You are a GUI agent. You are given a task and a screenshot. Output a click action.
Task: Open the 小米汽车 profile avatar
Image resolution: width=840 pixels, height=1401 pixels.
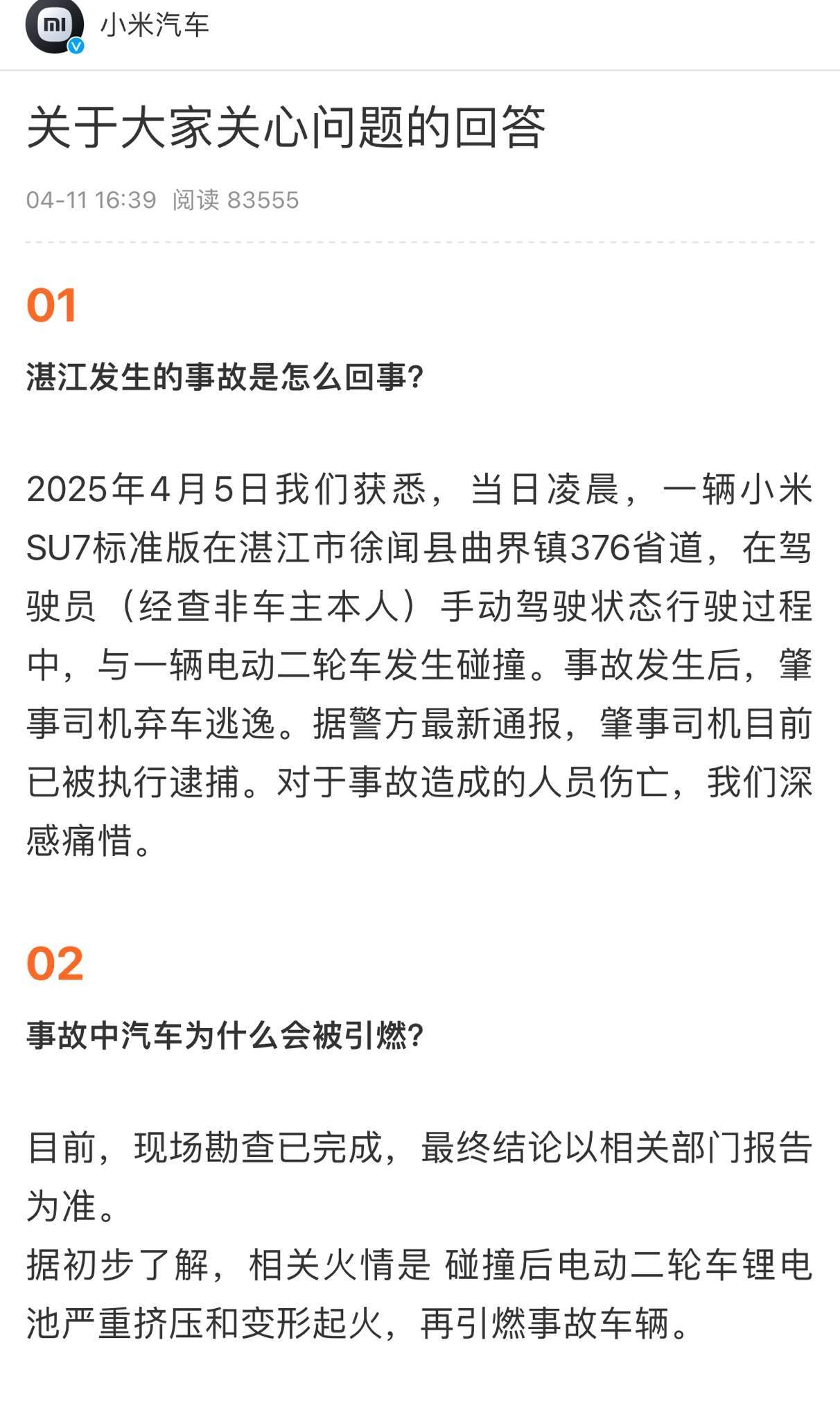[x=54, y=26]
